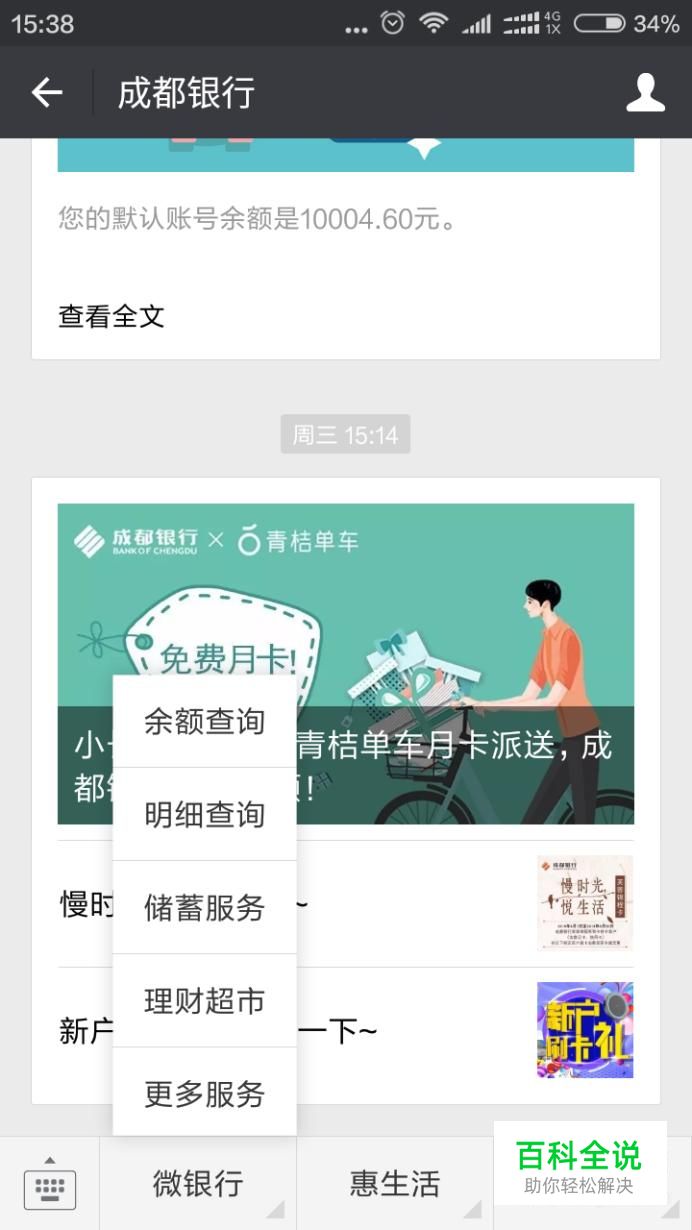Tap 更多服务 in the popup menu
Image resolution: width=692 pixels, height=1230 pixels.
[x=204, y=1094]
